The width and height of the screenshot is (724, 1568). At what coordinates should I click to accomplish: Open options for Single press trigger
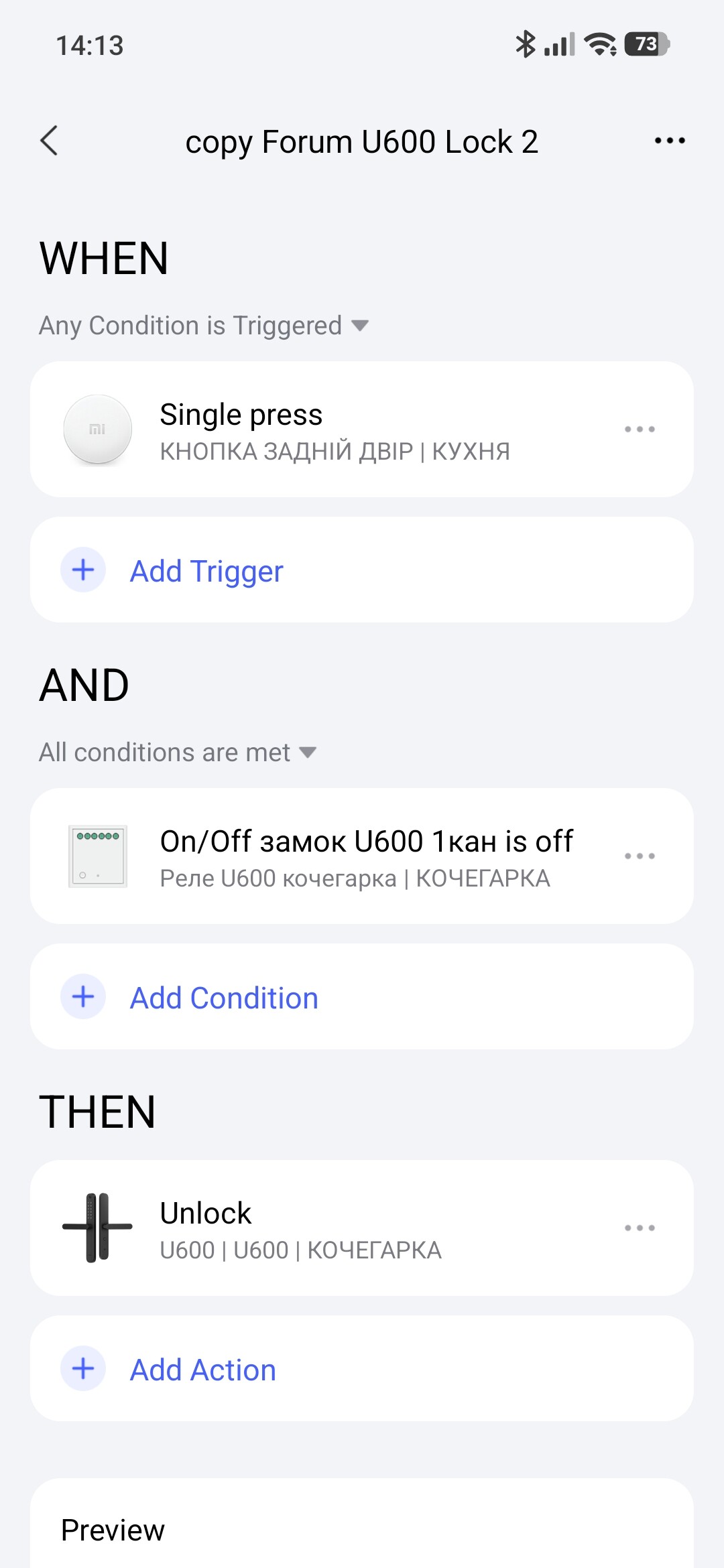640,430
